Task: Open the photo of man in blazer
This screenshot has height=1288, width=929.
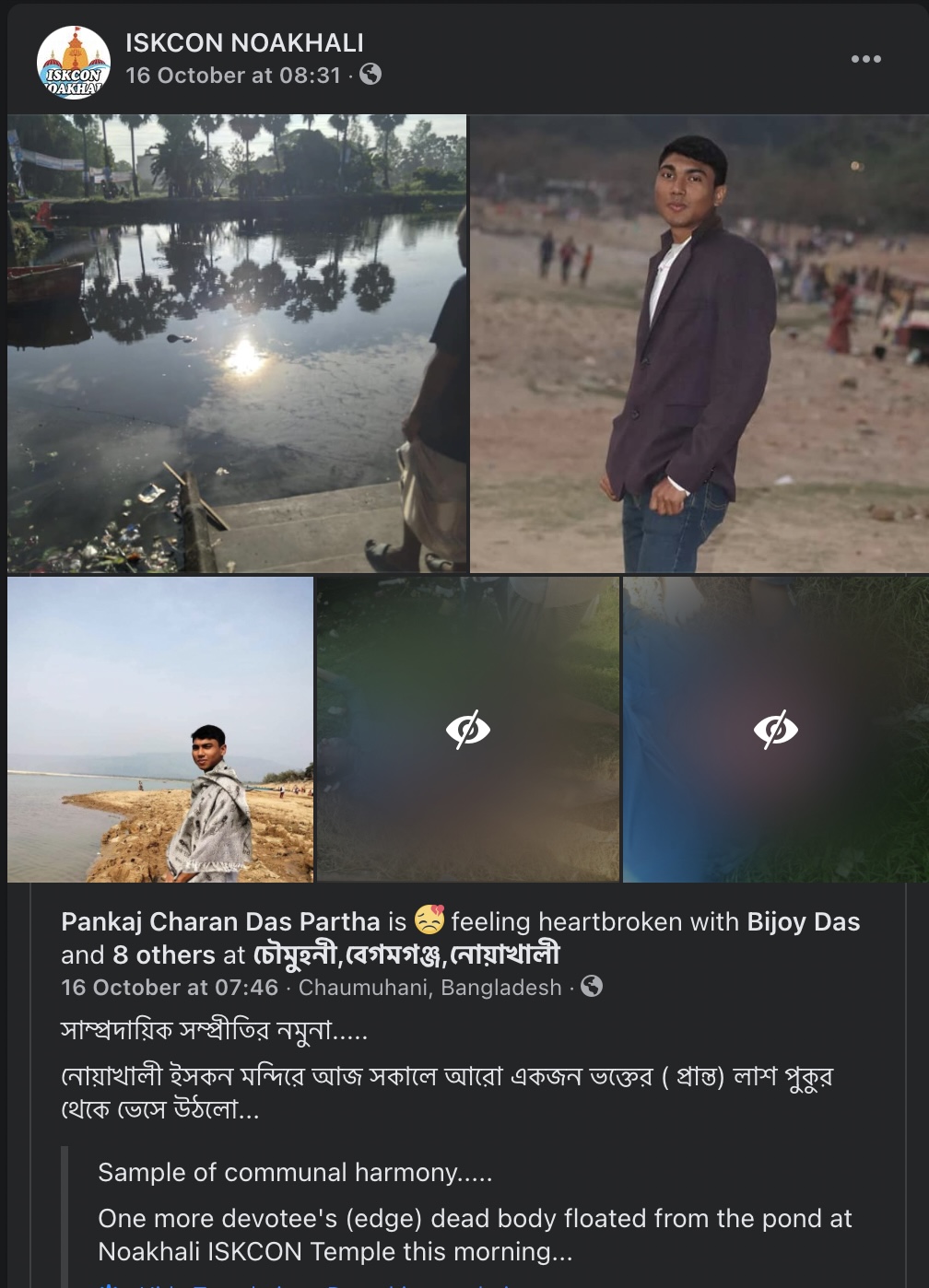Action: [x=700, y=343]
